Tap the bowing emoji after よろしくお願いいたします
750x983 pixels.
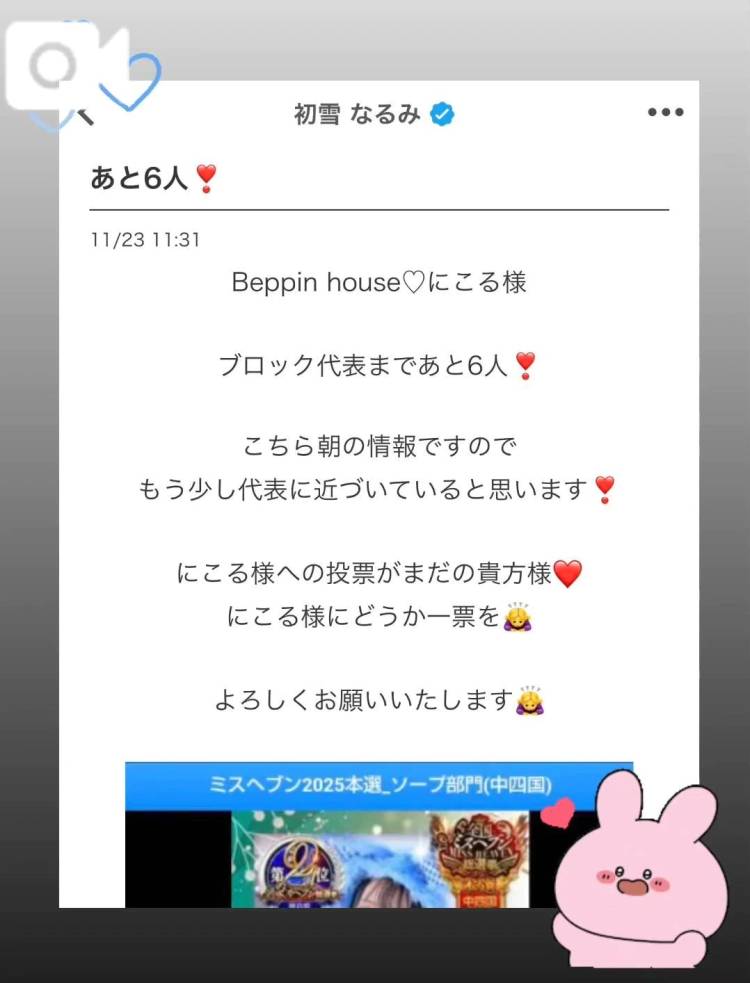[532, 698]
